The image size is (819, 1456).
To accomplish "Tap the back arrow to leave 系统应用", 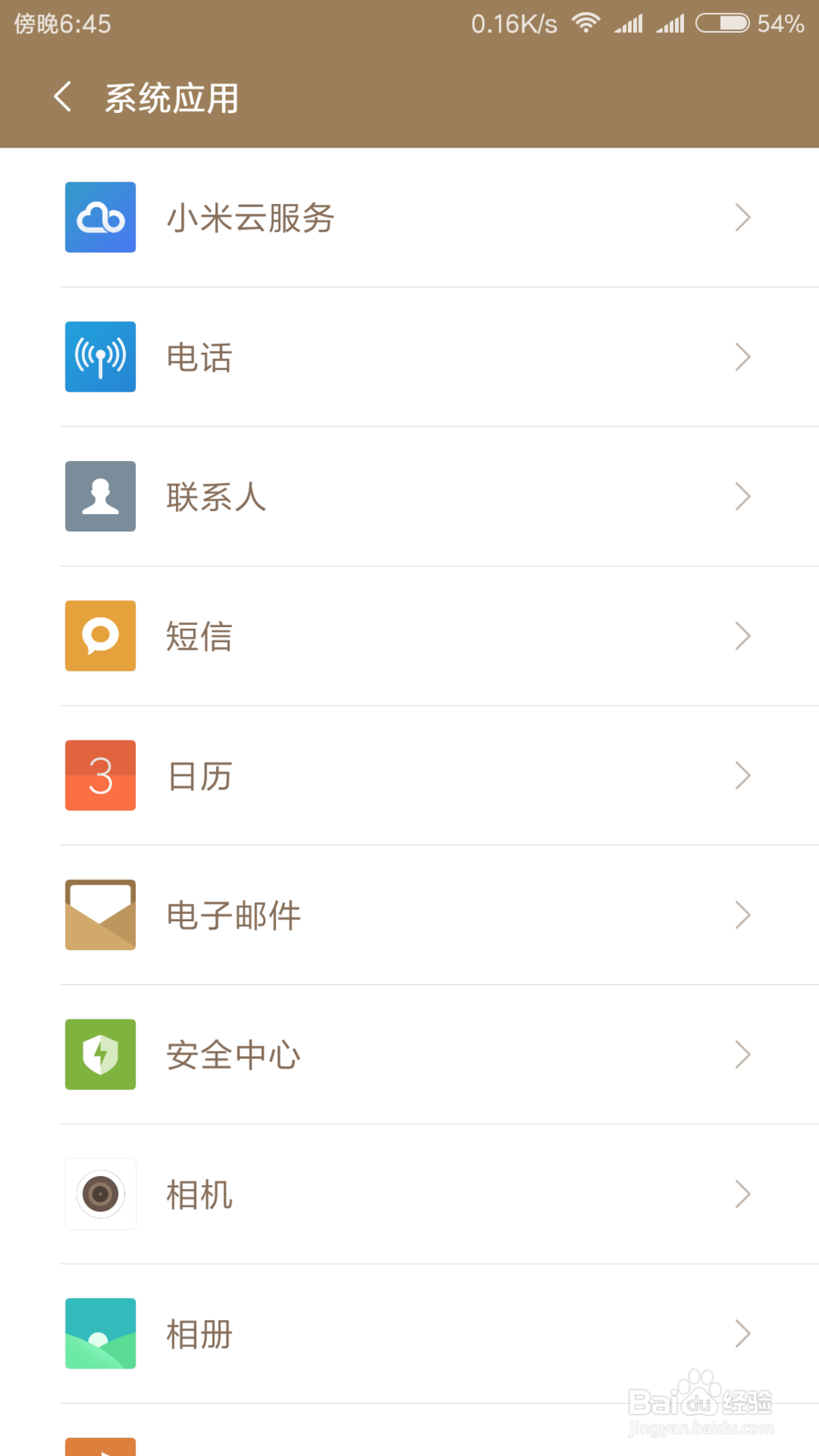I will 62,97.
